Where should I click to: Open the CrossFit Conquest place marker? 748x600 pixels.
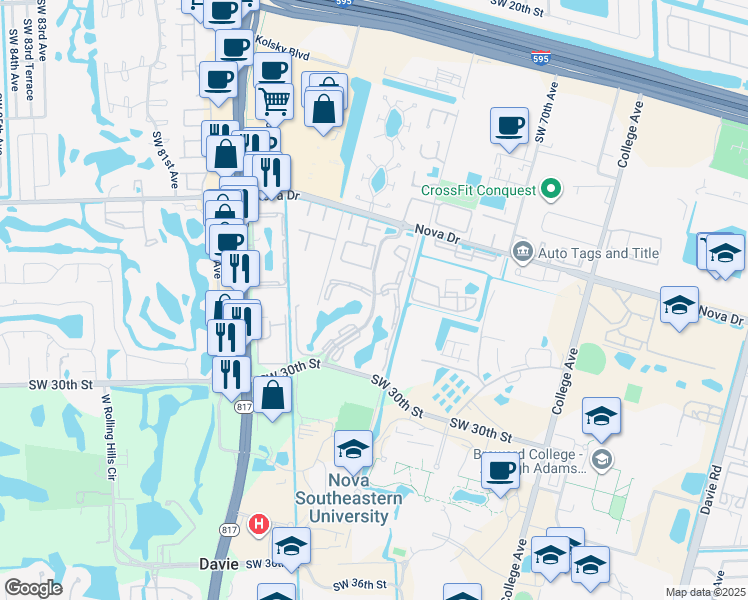(x=551, y=189)
